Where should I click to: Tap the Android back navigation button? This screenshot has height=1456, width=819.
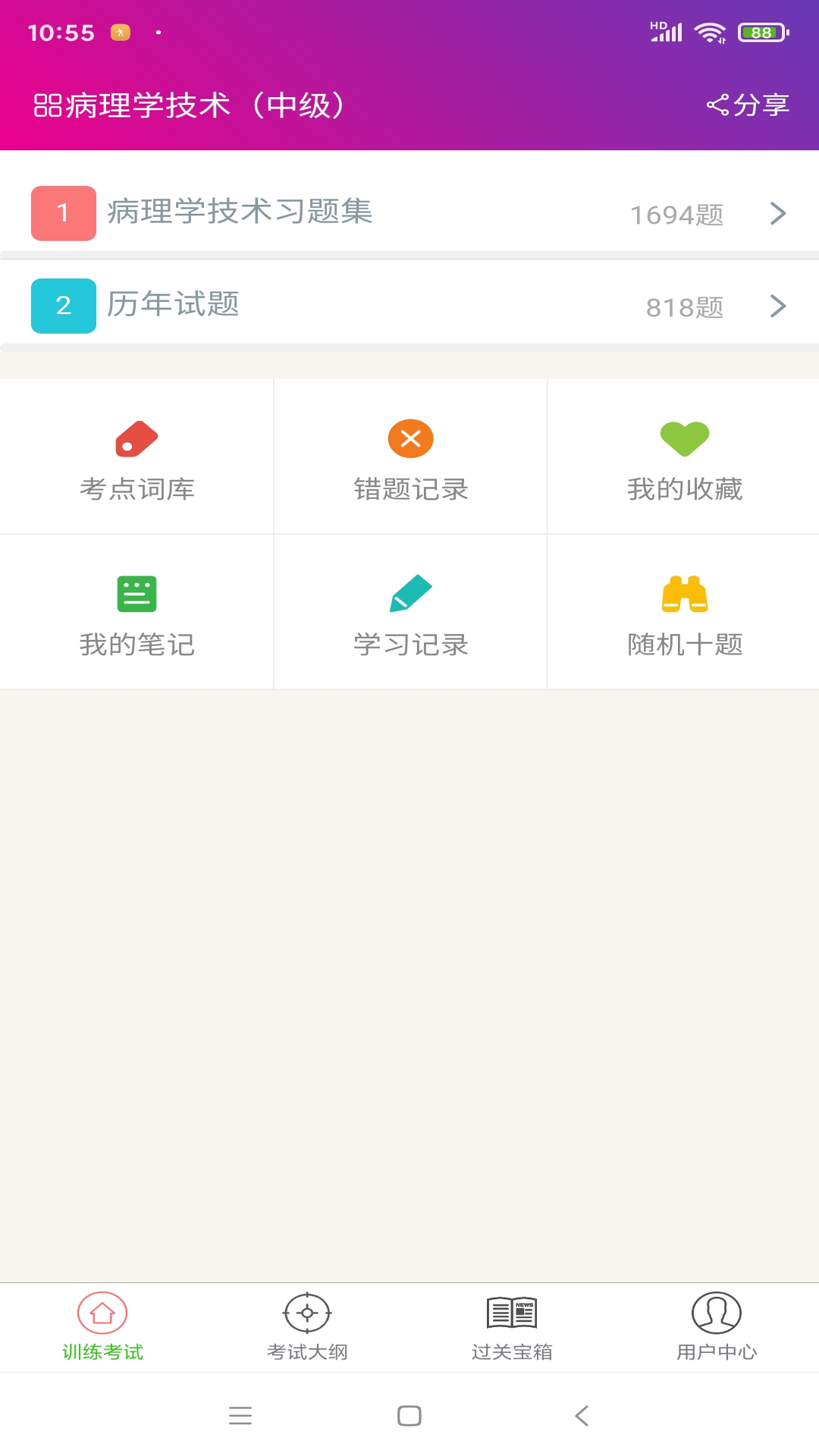[581, 1415]
